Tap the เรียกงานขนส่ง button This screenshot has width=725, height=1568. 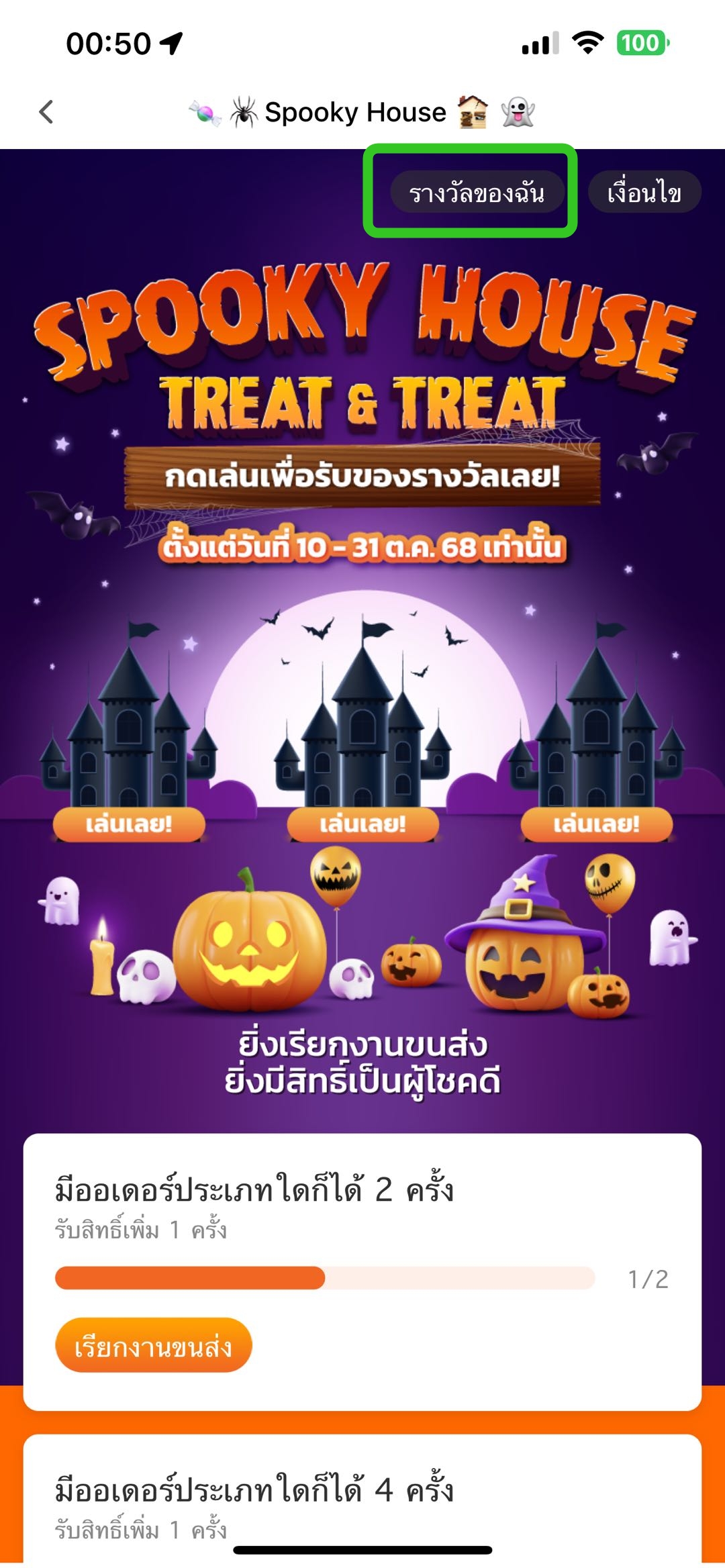153,1345
